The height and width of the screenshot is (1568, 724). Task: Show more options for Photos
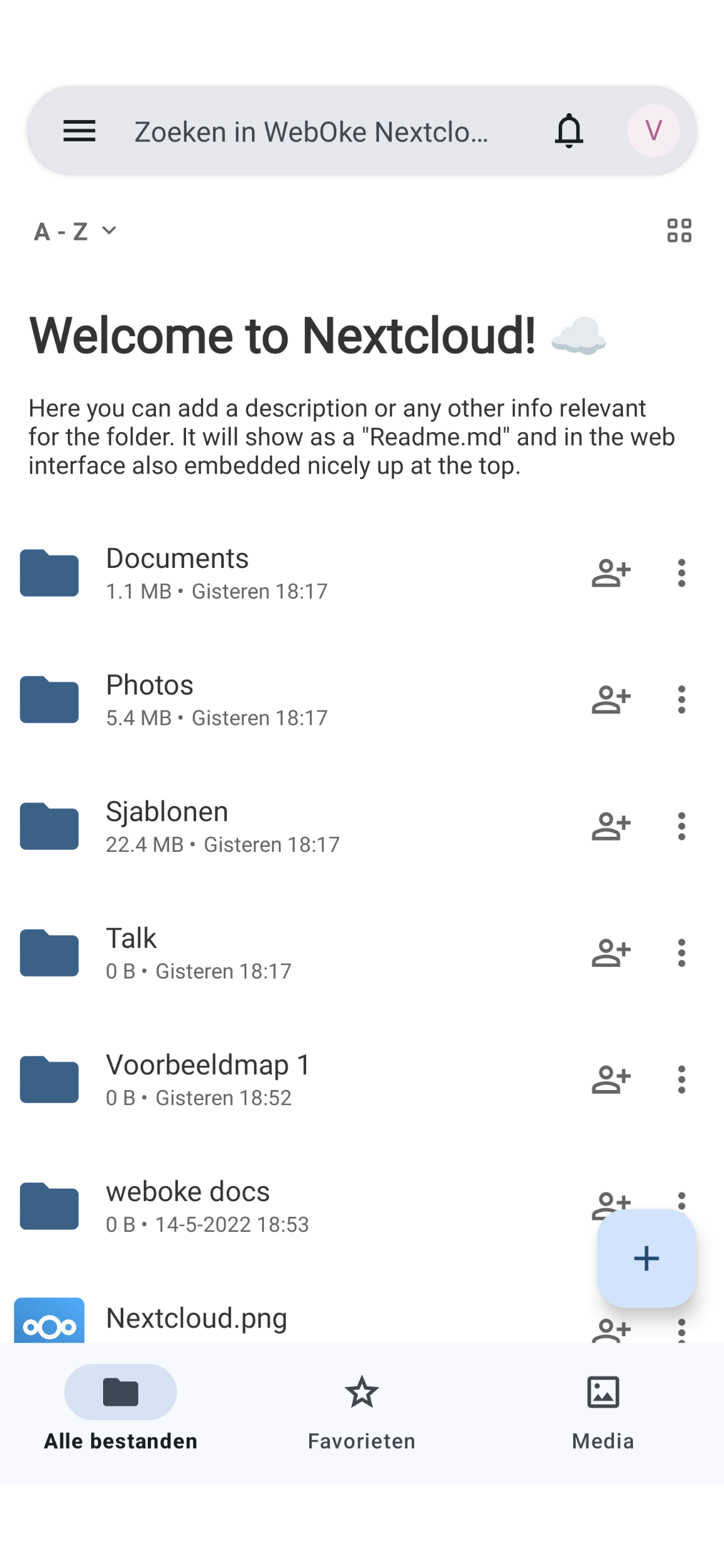[681, 699]
